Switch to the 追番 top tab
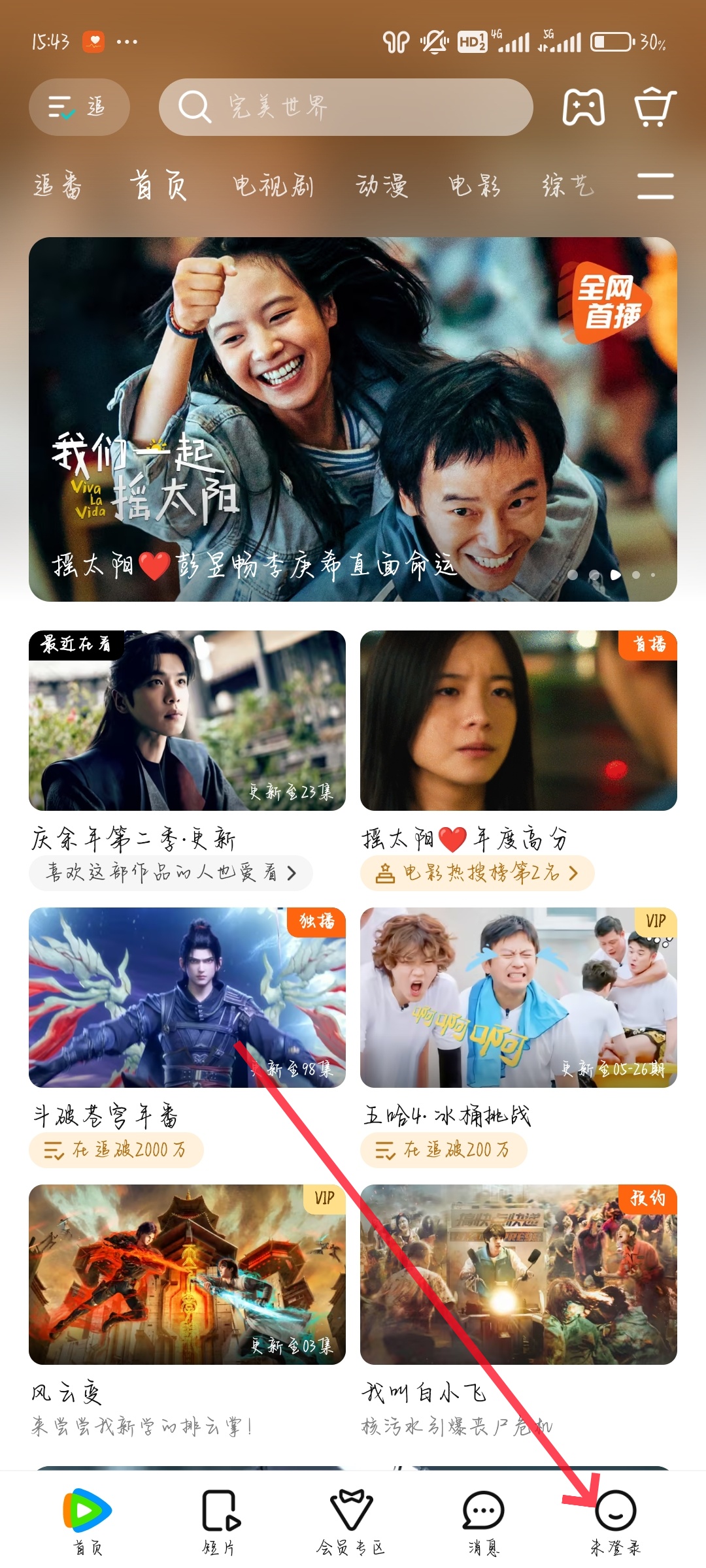 (58, 186)
